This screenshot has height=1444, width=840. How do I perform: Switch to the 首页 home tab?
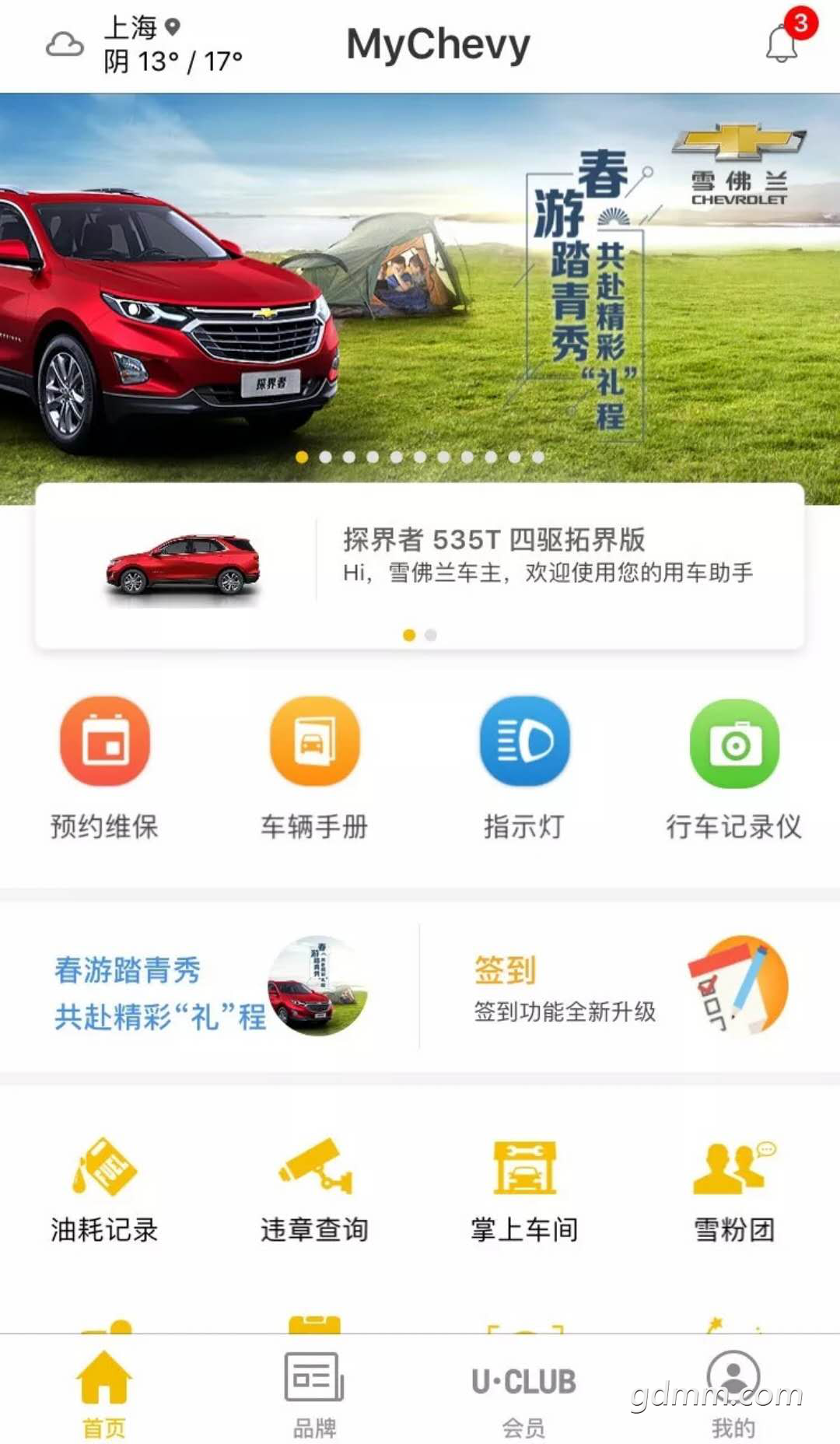pos(105,1393)
